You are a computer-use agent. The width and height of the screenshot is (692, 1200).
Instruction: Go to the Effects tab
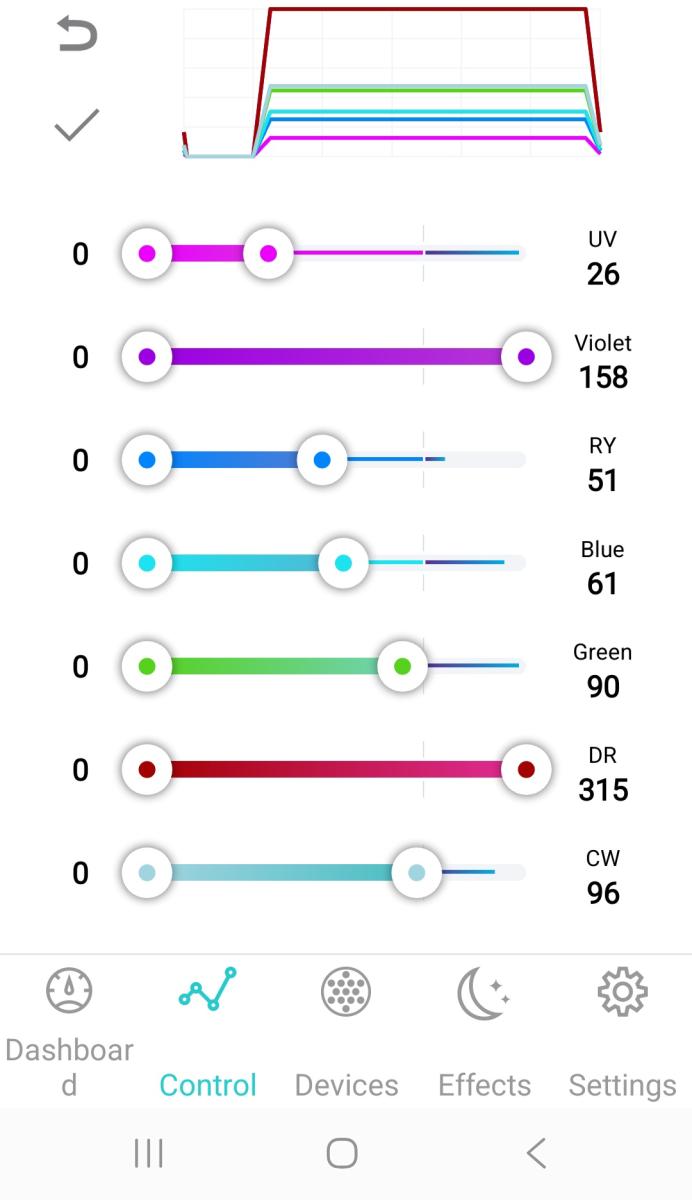(484, 1030)
